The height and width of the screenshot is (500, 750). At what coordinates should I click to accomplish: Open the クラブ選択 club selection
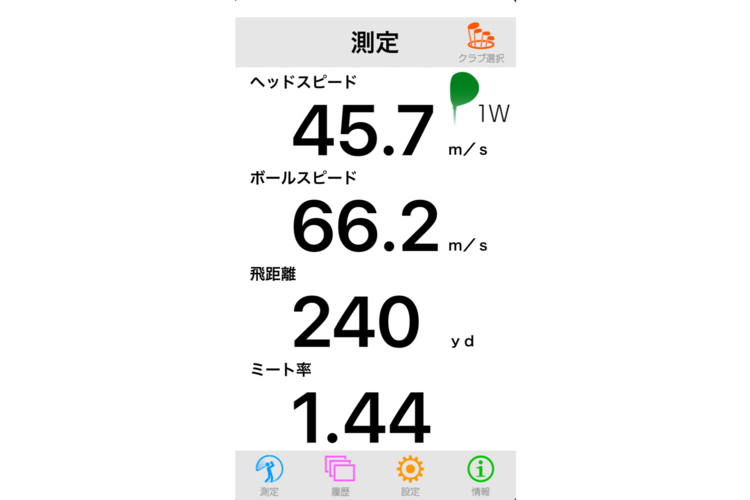point(481,42)
